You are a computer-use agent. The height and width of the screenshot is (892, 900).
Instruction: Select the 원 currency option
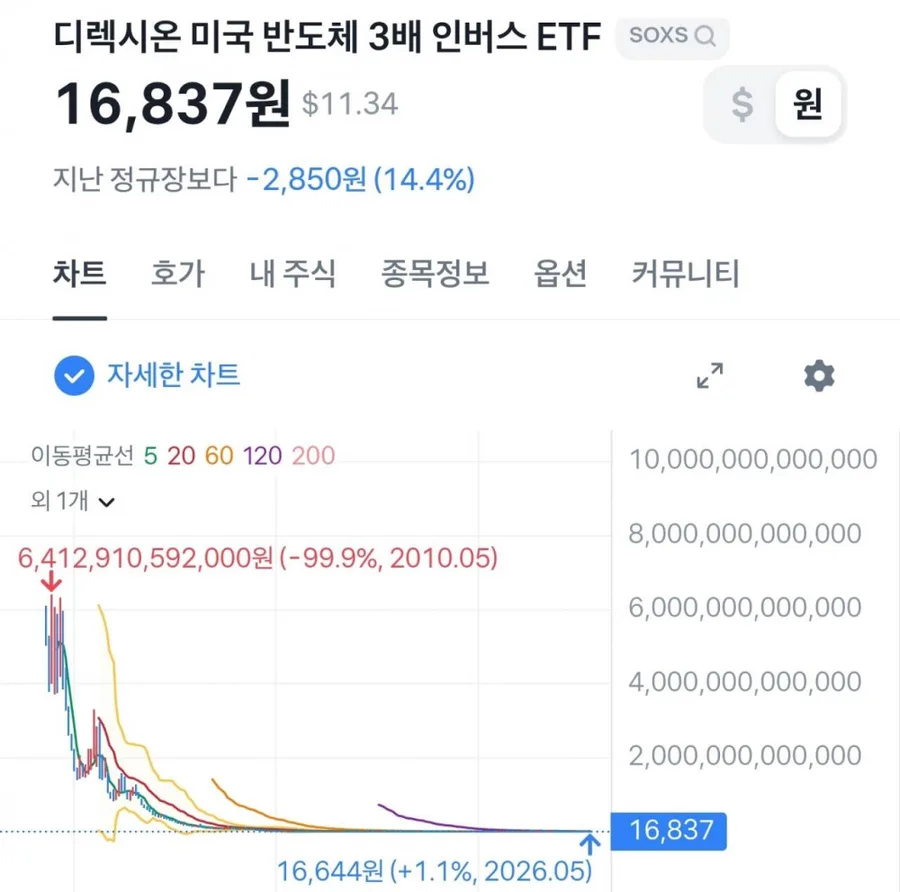(x=808, y=104)
